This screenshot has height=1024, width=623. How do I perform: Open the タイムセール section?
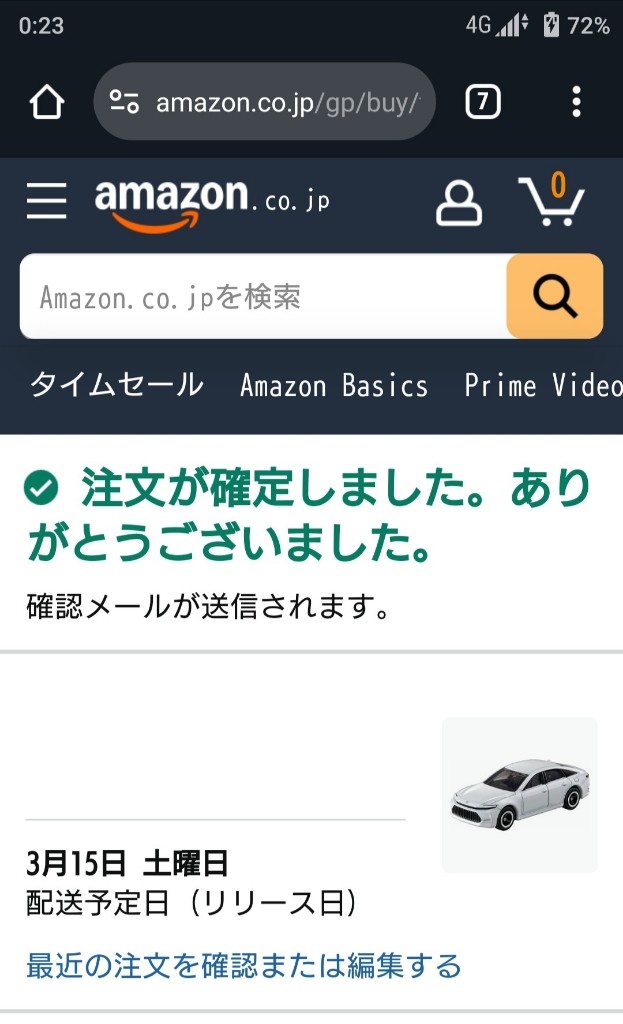pyautogui.click(x=116, y=385)
